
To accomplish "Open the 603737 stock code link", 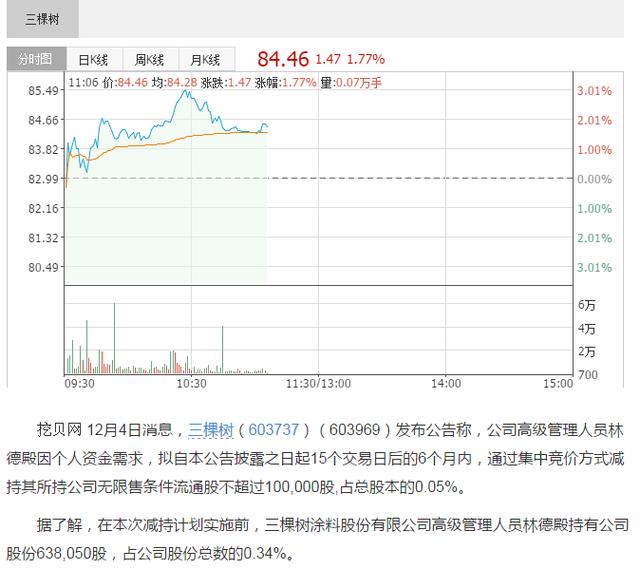I will tap(273, 430).
